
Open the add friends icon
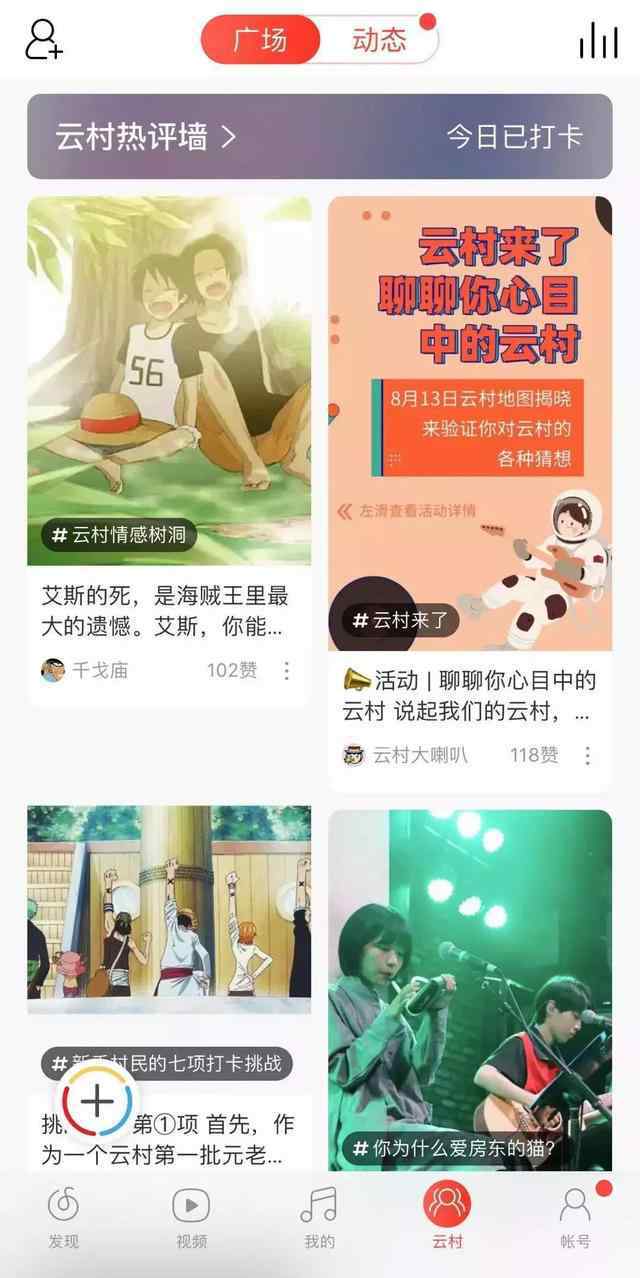click(43, 39)
